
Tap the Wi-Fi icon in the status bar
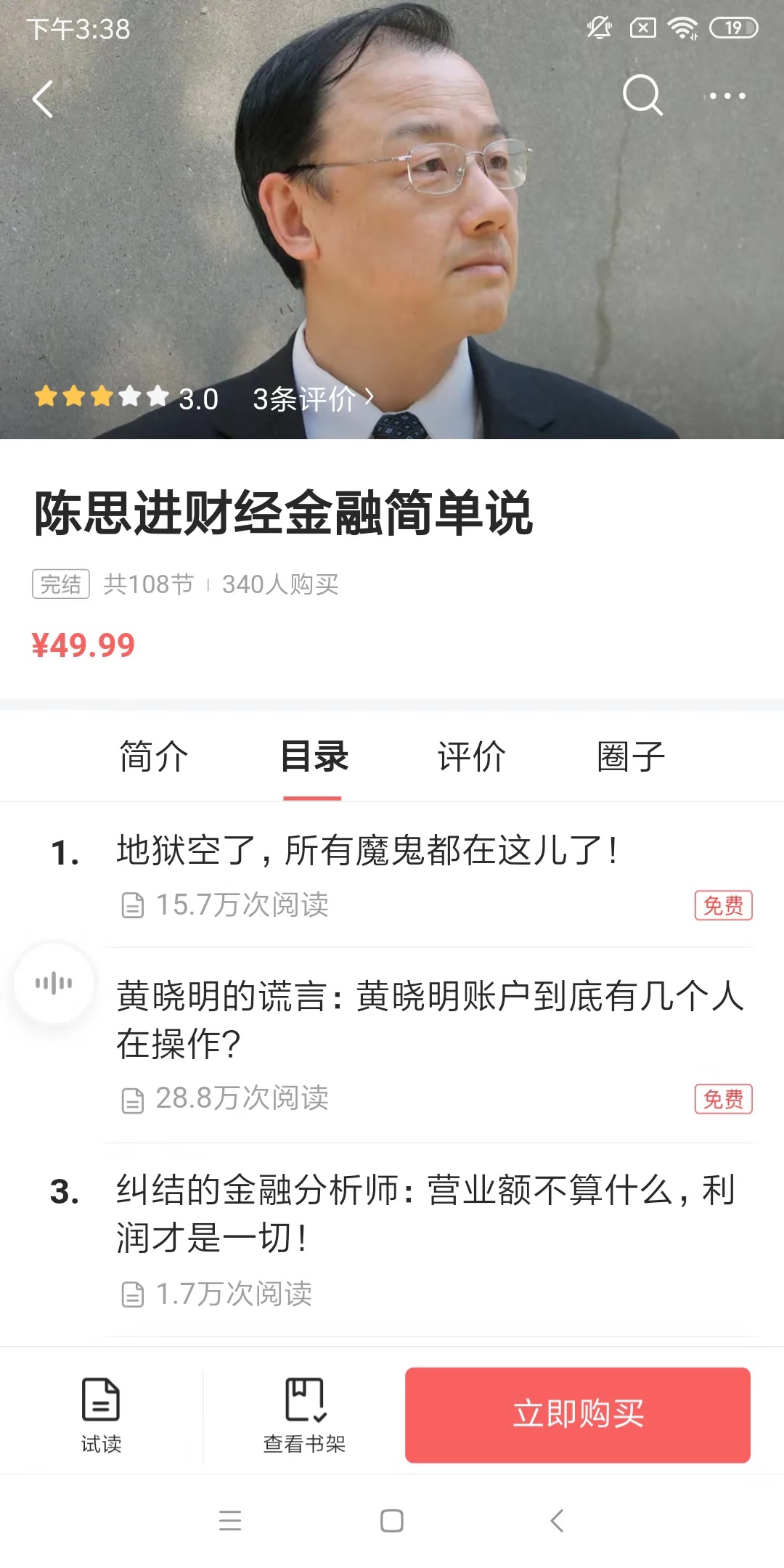coord(683,26)
